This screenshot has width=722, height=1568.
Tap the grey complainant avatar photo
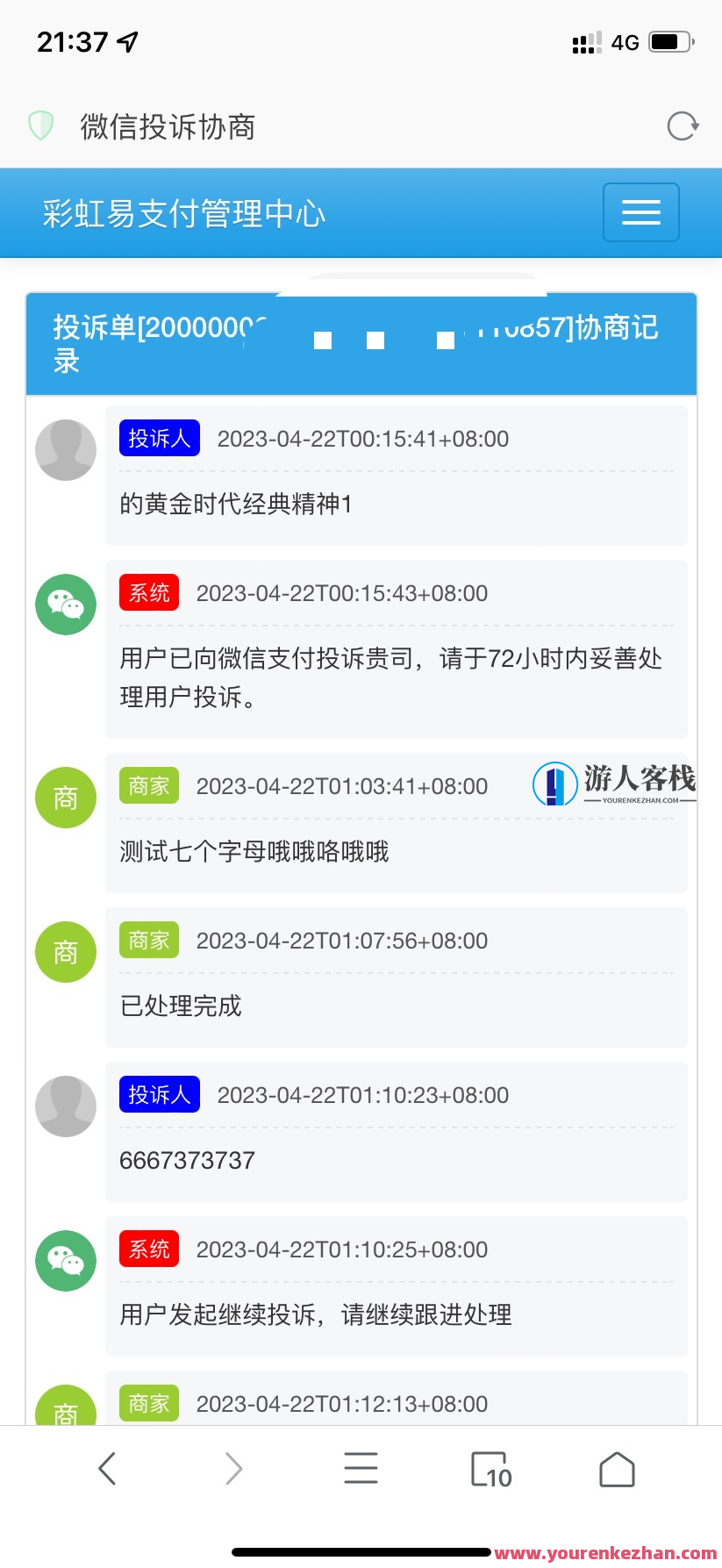click(65, 449)
